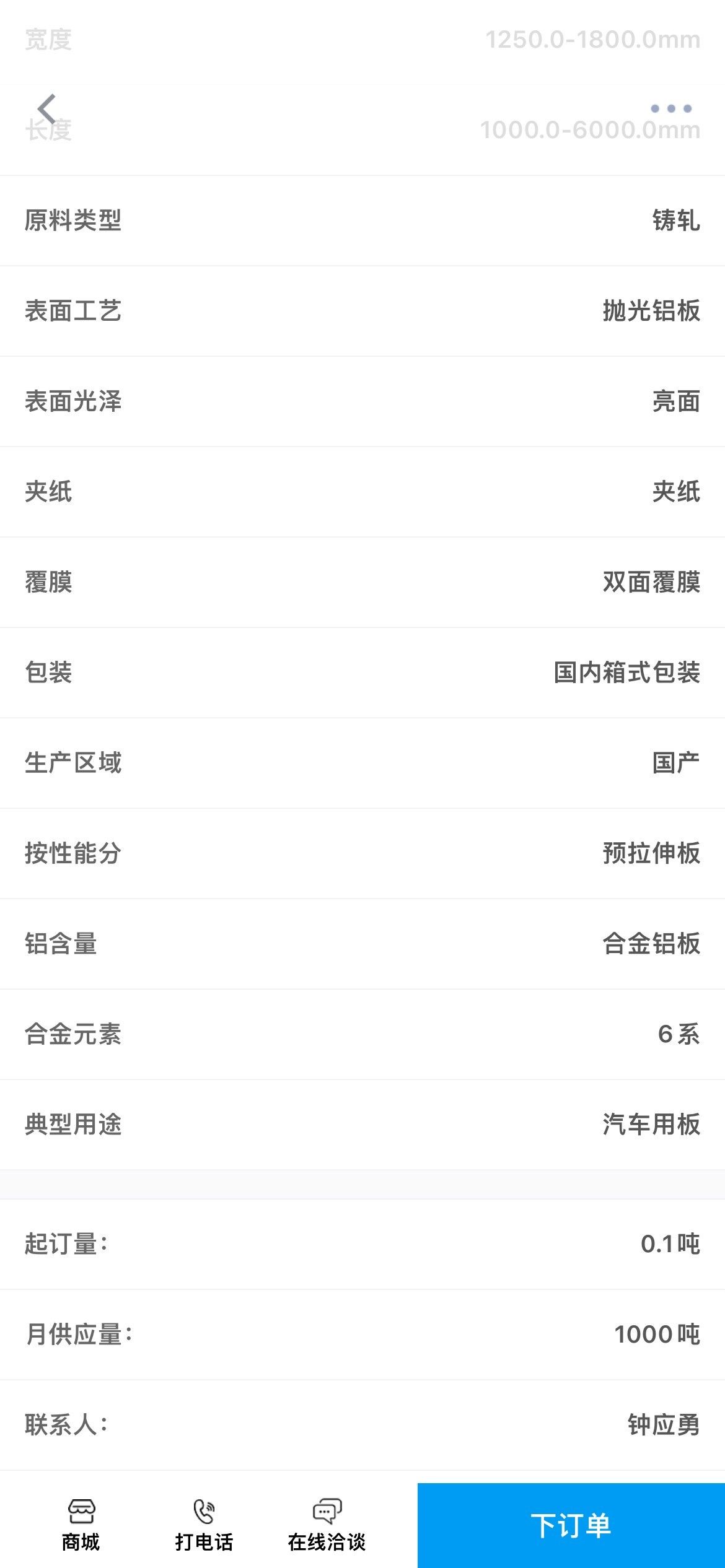
Task: Place an order with 下订单
Action: (x=571, y=1525)
